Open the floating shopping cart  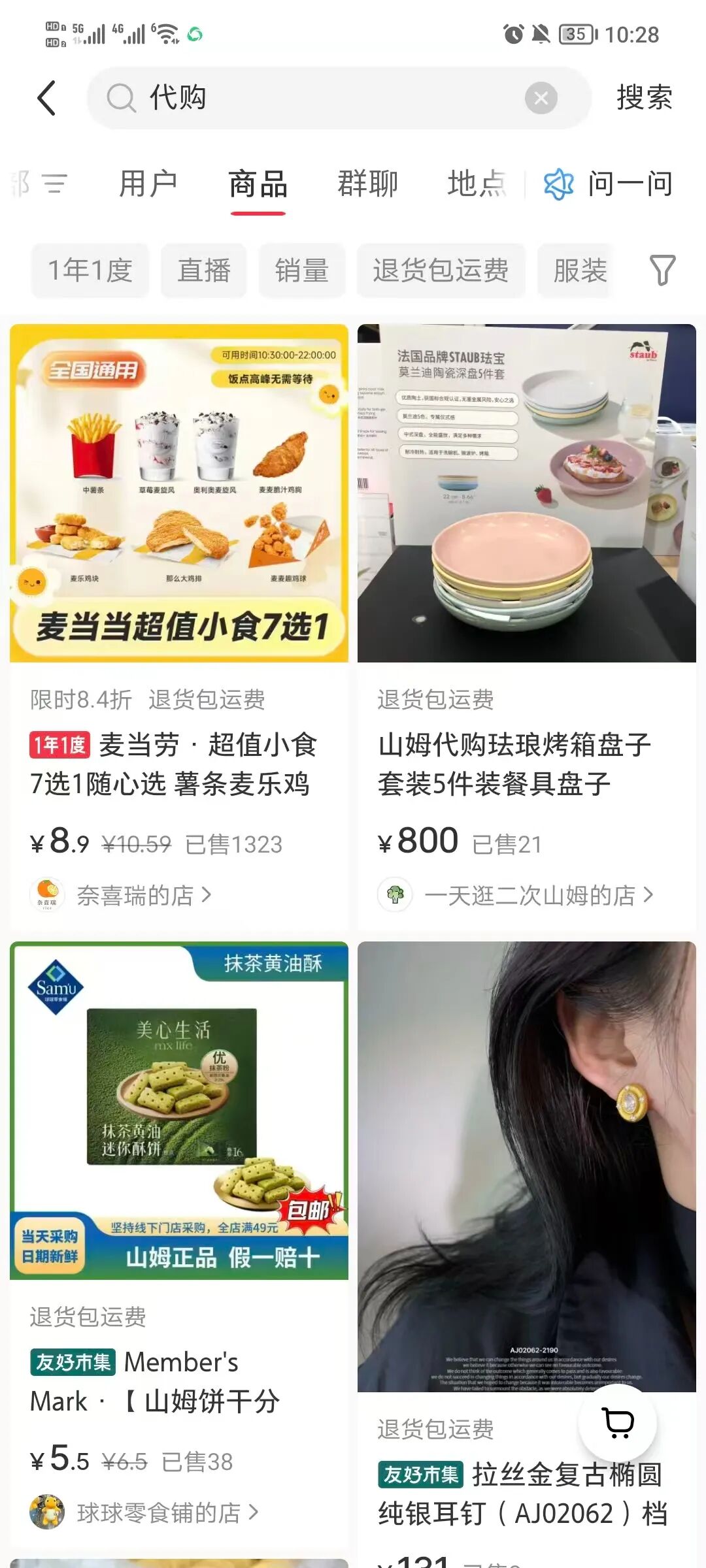(x=618, y=1422)
